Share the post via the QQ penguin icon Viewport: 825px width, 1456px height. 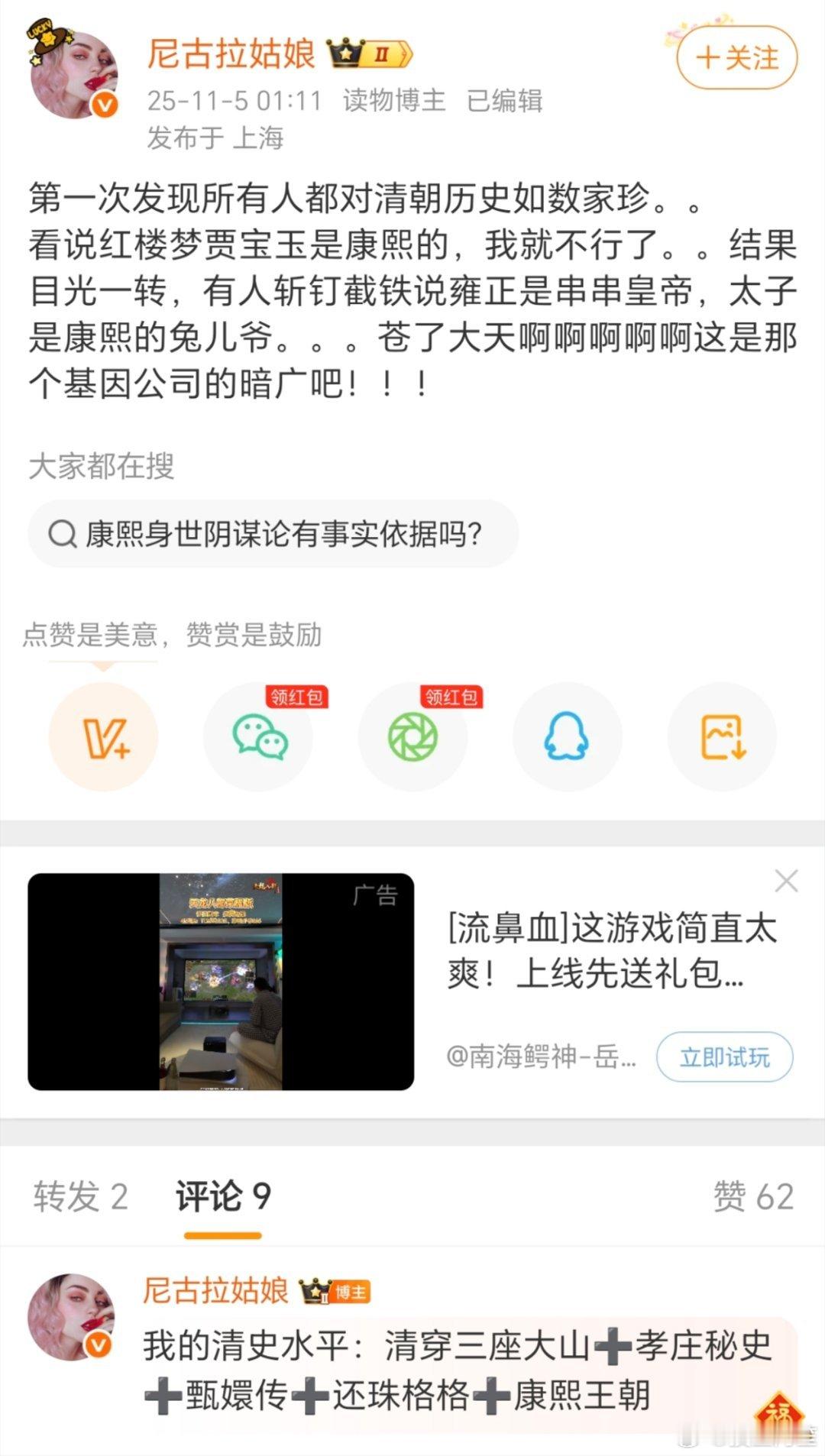[566, 735]
